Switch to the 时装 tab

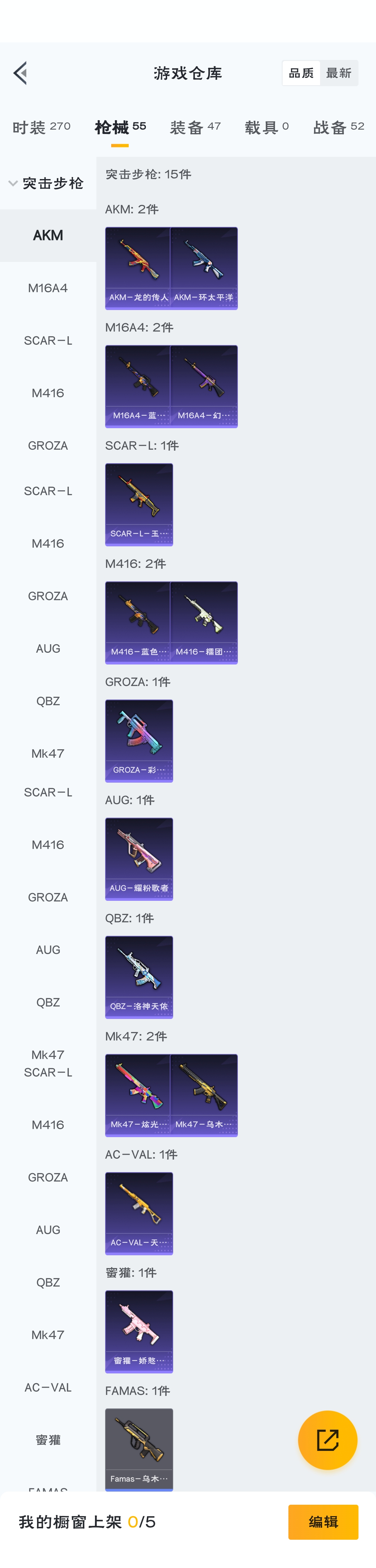tap(41, 127)
